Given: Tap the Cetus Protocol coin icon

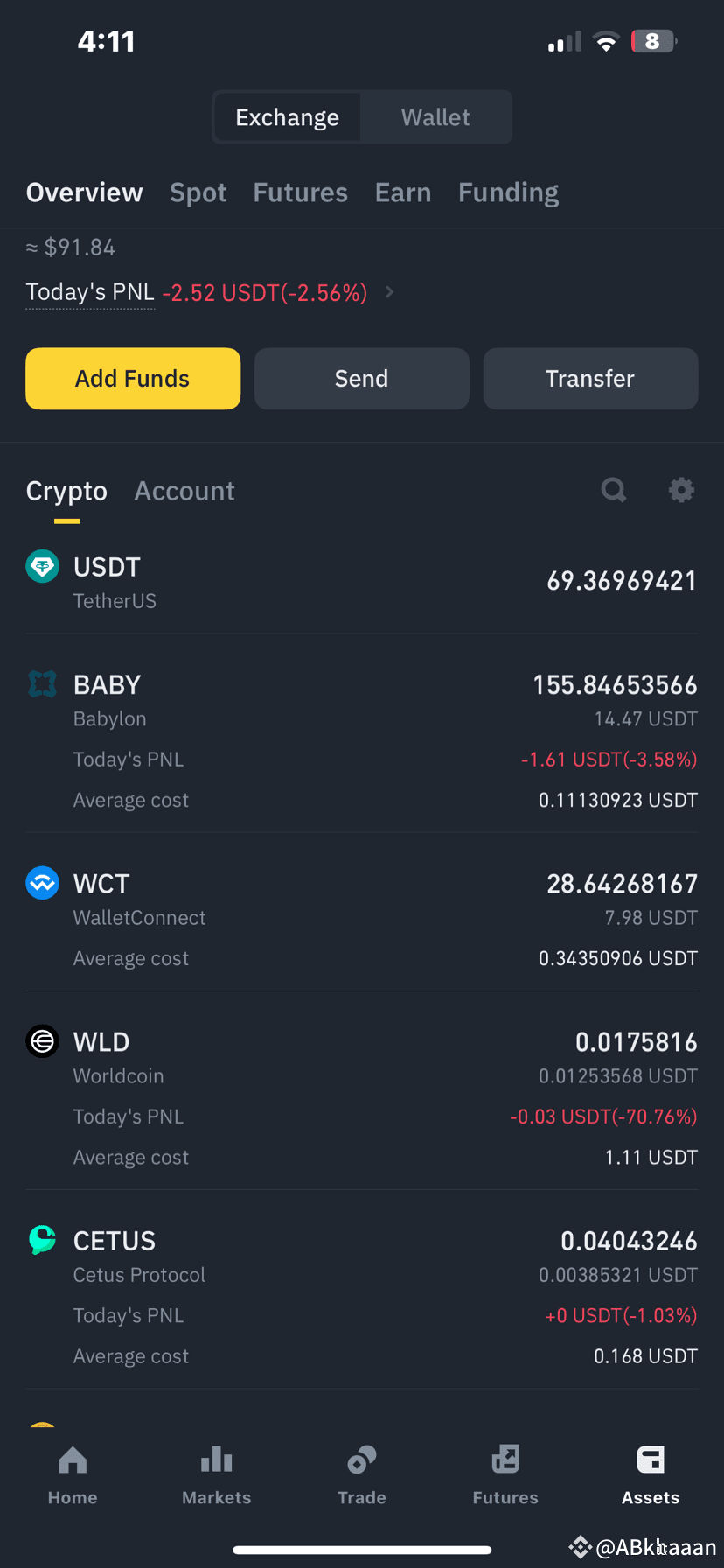Looking at the screenshot, I should pos(42,1240).
